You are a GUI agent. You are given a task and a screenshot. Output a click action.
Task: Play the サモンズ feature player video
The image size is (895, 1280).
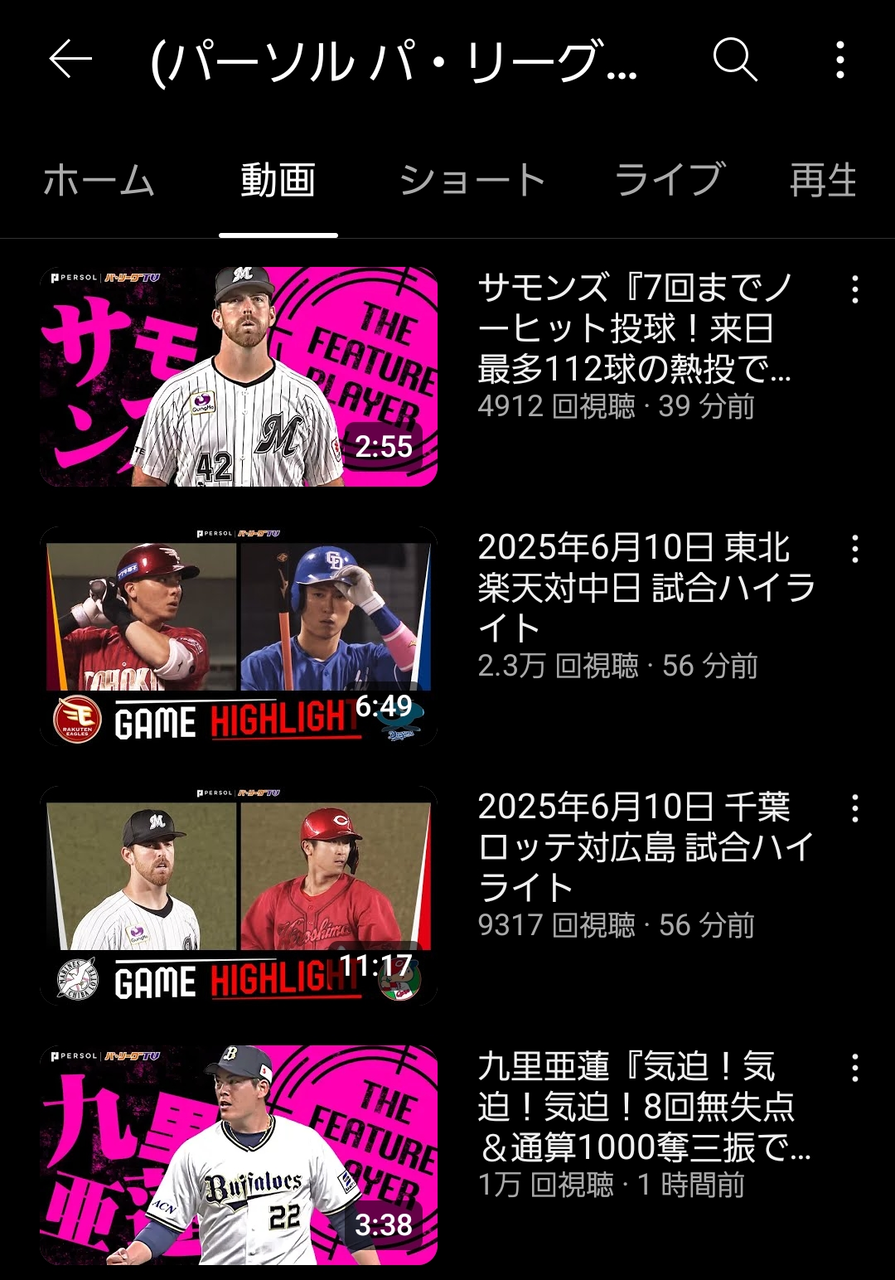(x=238, y=376)
